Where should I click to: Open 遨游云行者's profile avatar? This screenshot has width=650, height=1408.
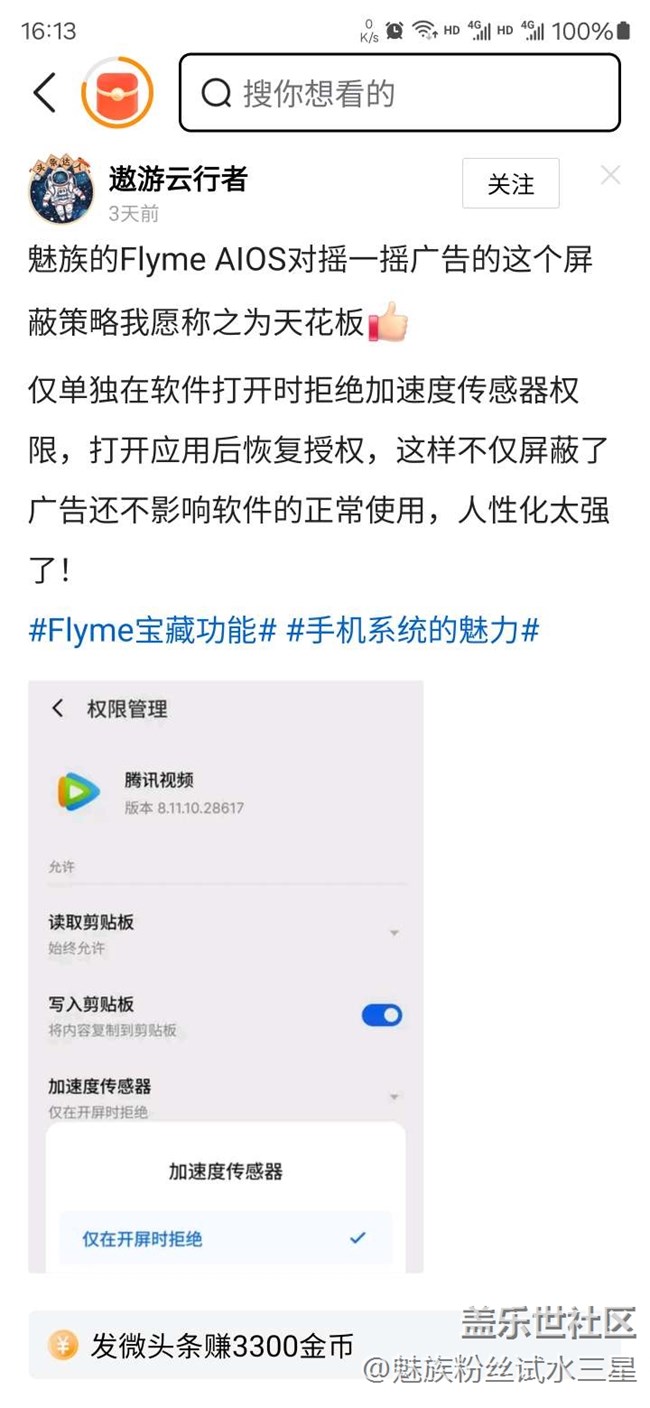click(x=61, y=189)
